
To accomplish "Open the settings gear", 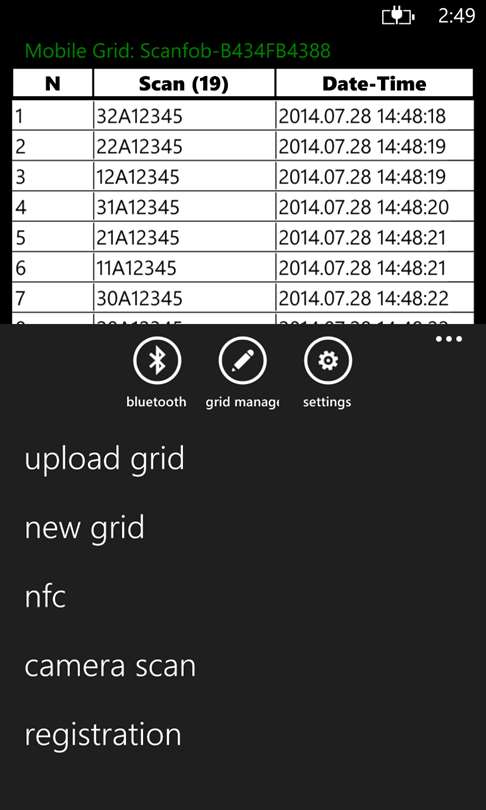I will (327, 360).
